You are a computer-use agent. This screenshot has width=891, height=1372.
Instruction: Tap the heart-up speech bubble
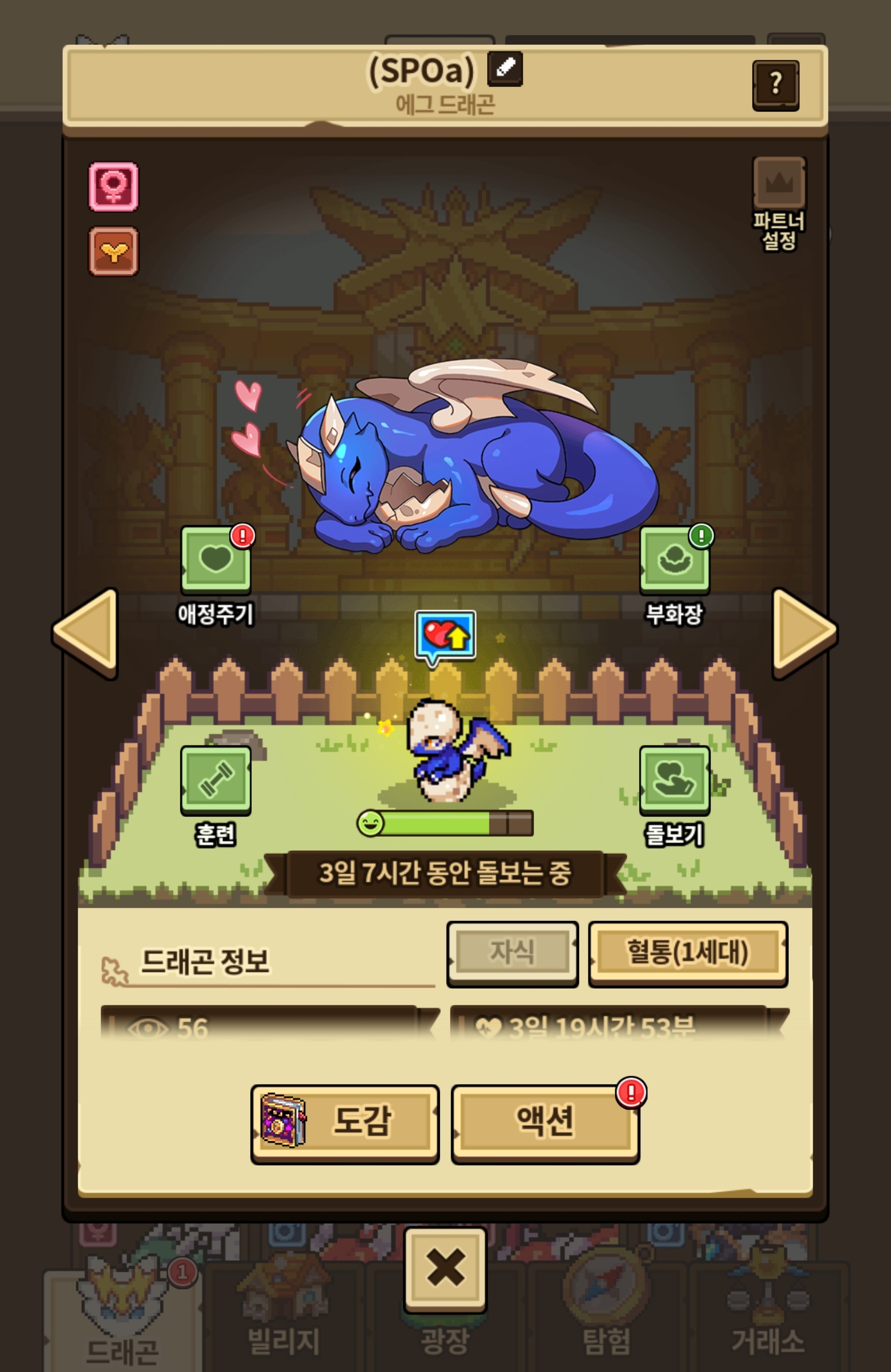[x=445, y=636]
